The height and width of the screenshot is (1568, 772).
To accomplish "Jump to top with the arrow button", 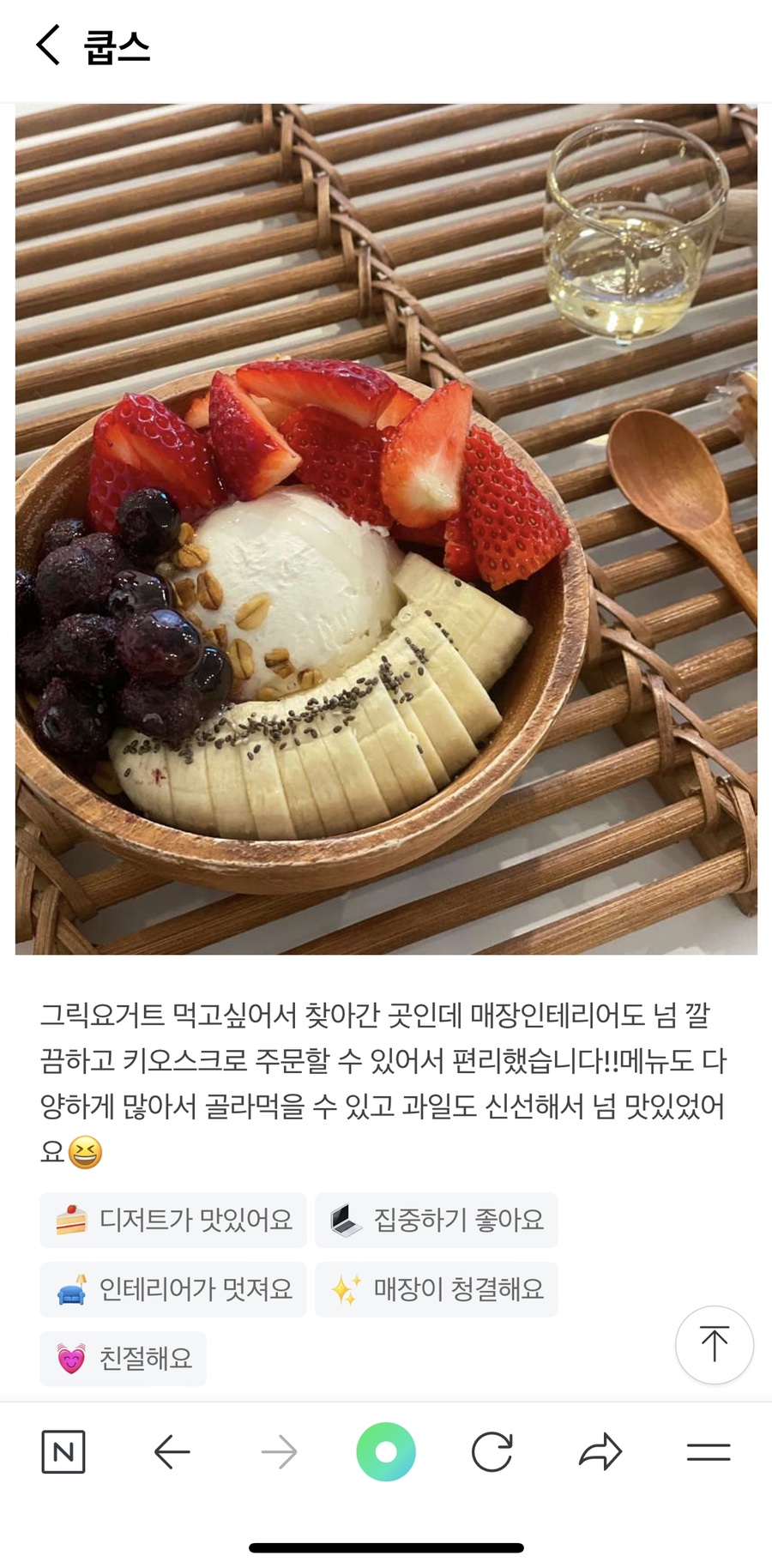I will click(714, 1344).
